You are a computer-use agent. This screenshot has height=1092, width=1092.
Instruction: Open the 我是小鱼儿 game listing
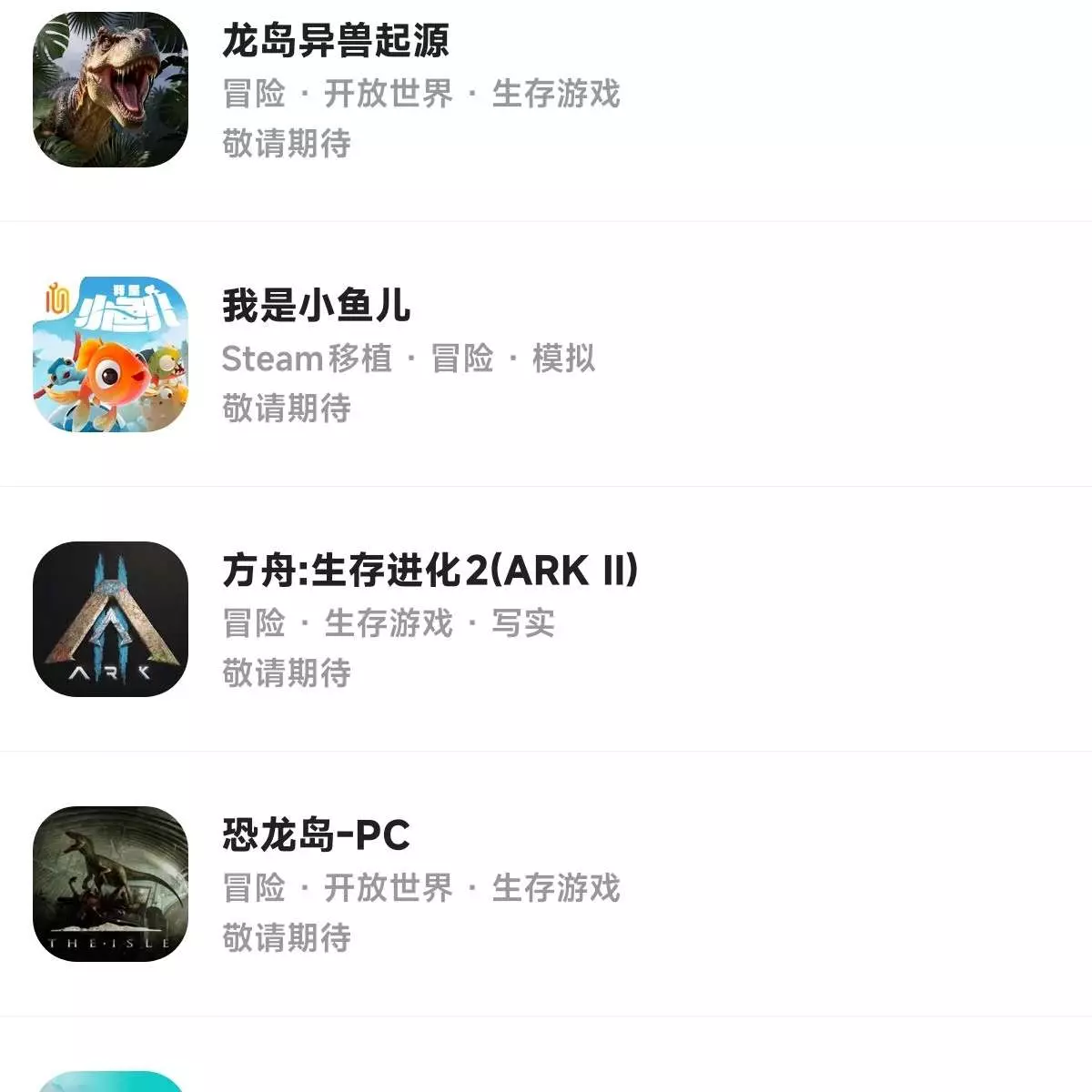[x=316, y=306]
